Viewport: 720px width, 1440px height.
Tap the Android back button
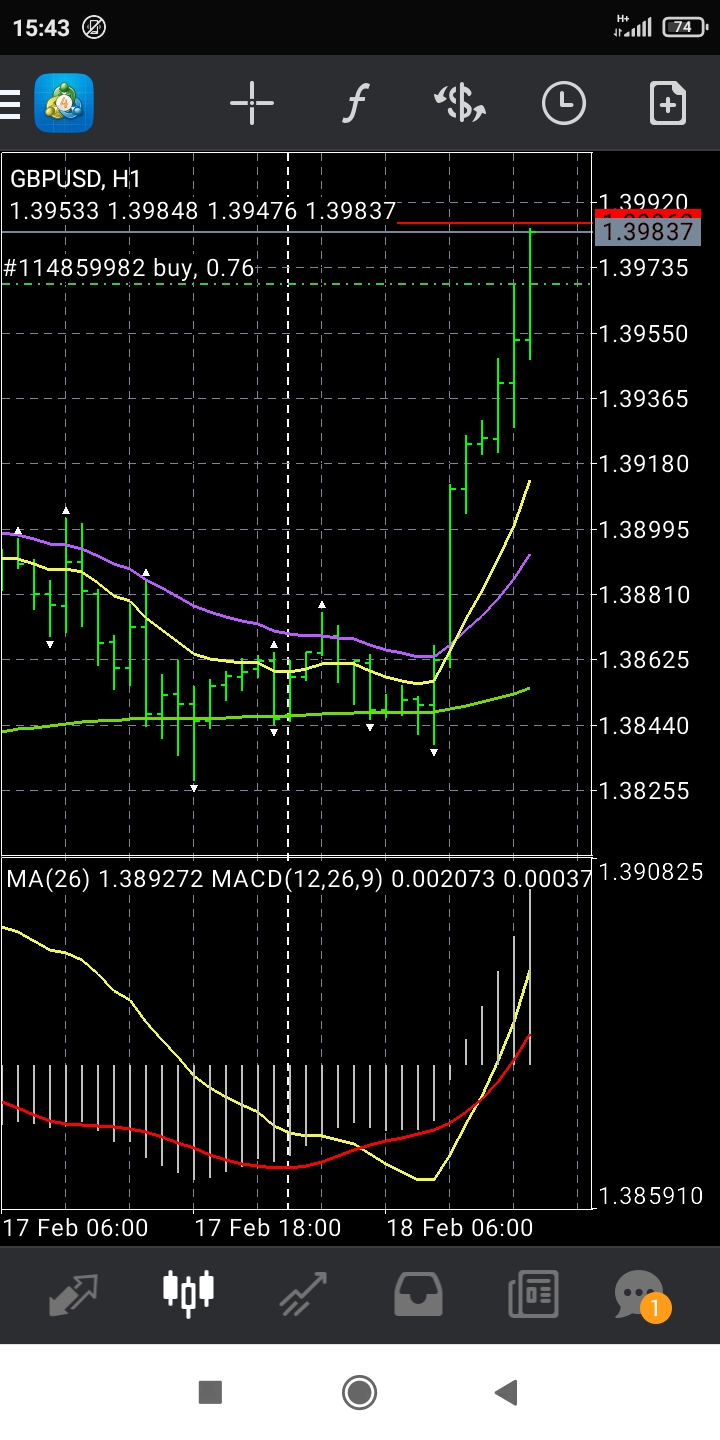pos(507,1392)
